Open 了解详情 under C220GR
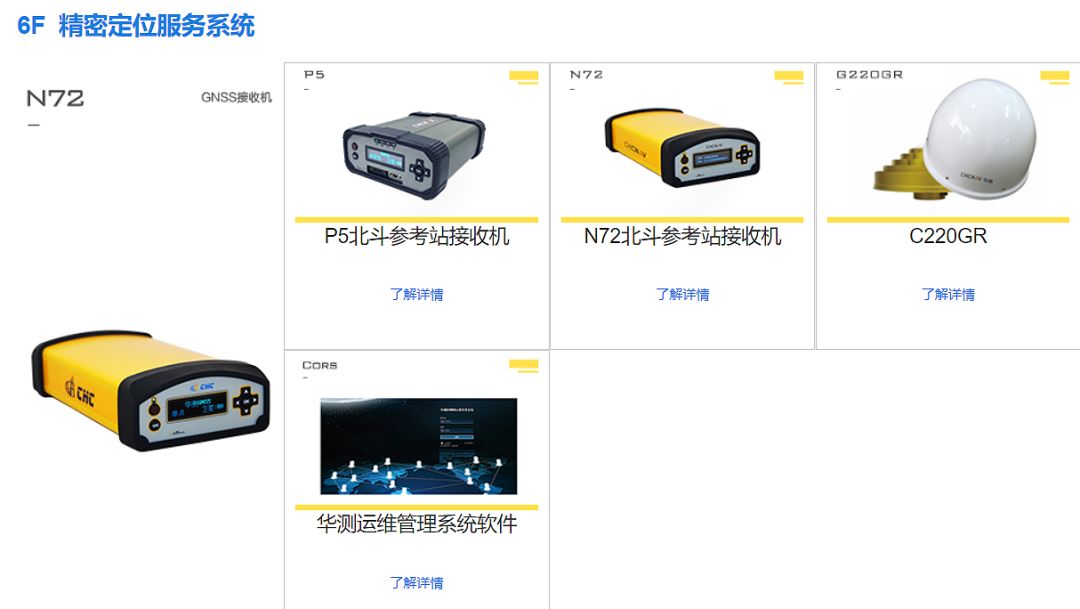This screenshot has width=1080, height=609. click(948, 294)
